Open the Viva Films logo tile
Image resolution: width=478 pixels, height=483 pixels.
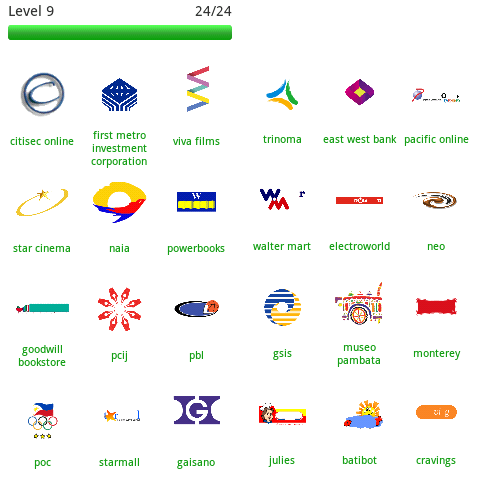click(198, 89)
